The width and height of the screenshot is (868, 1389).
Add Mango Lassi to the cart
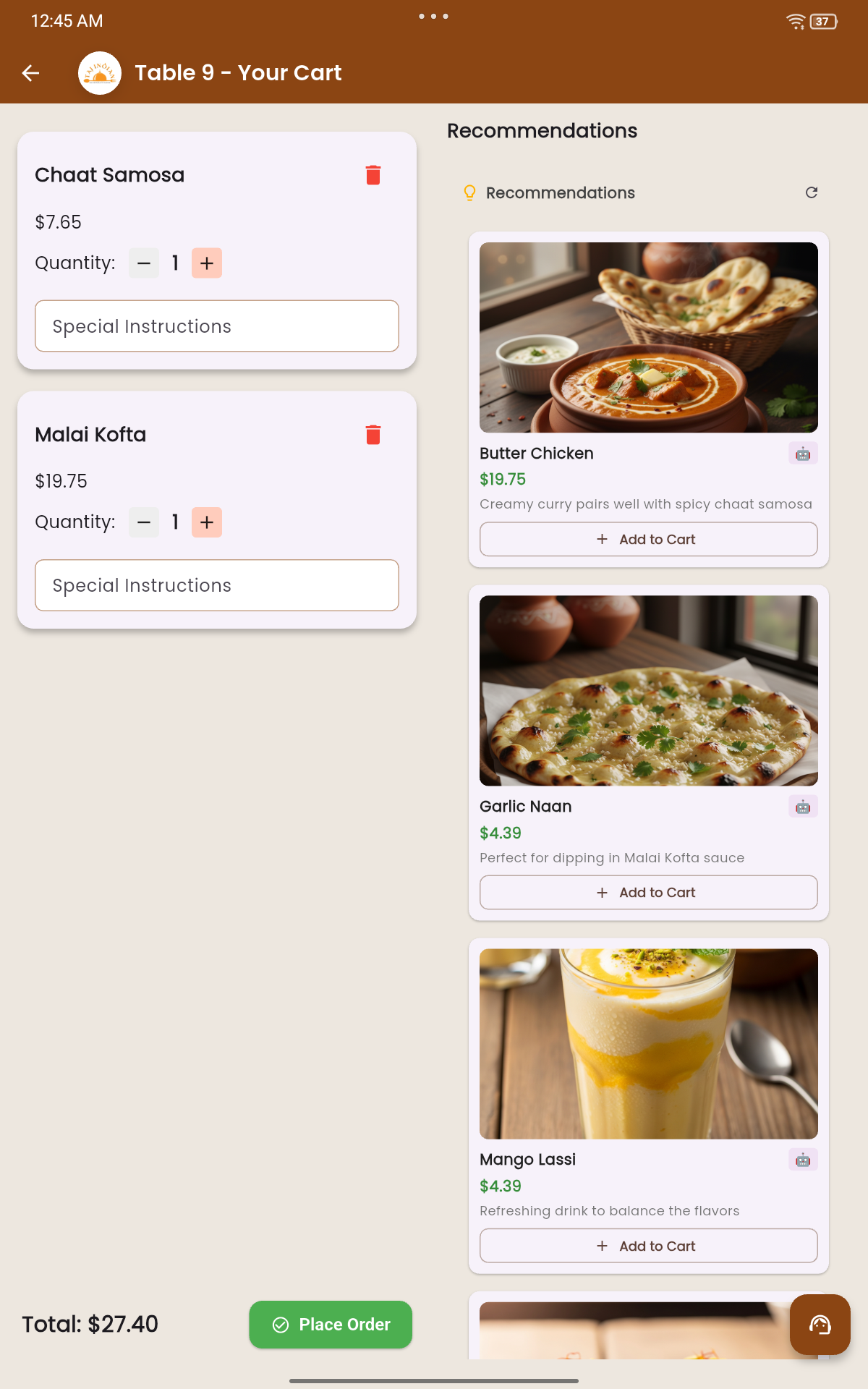tap(648, 1246)
